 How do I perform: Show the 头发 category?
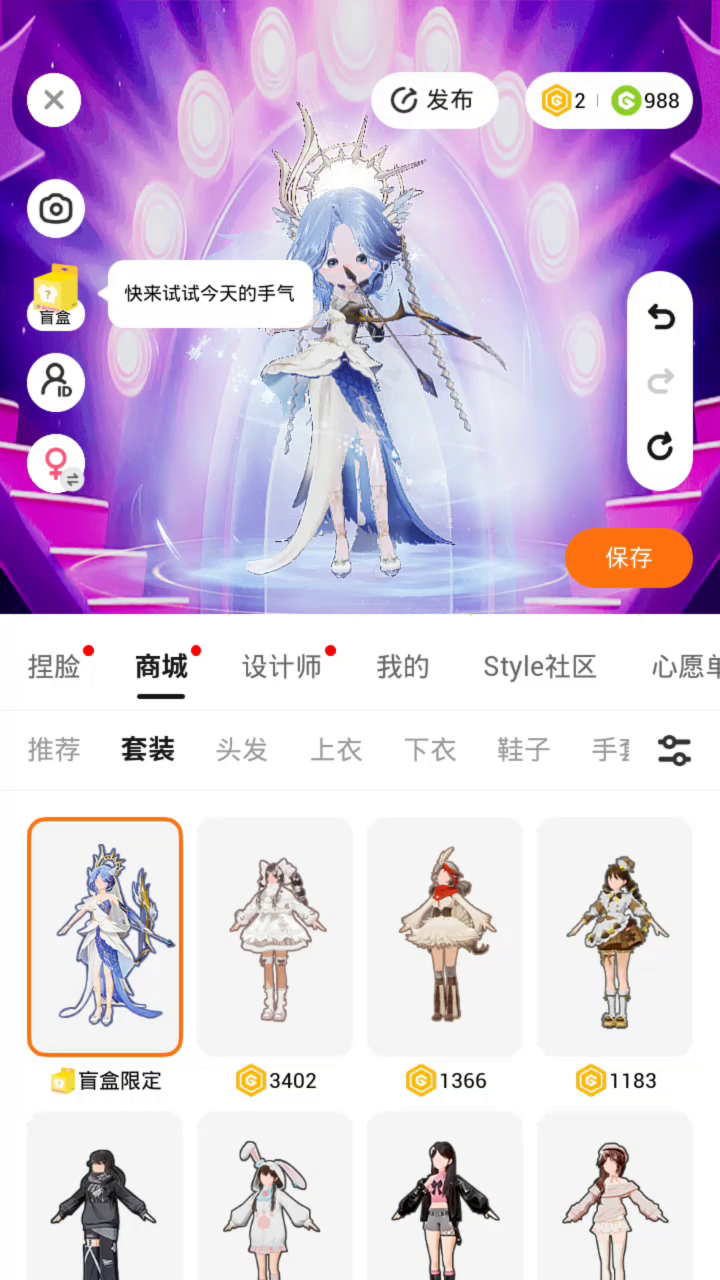point(242,750)
